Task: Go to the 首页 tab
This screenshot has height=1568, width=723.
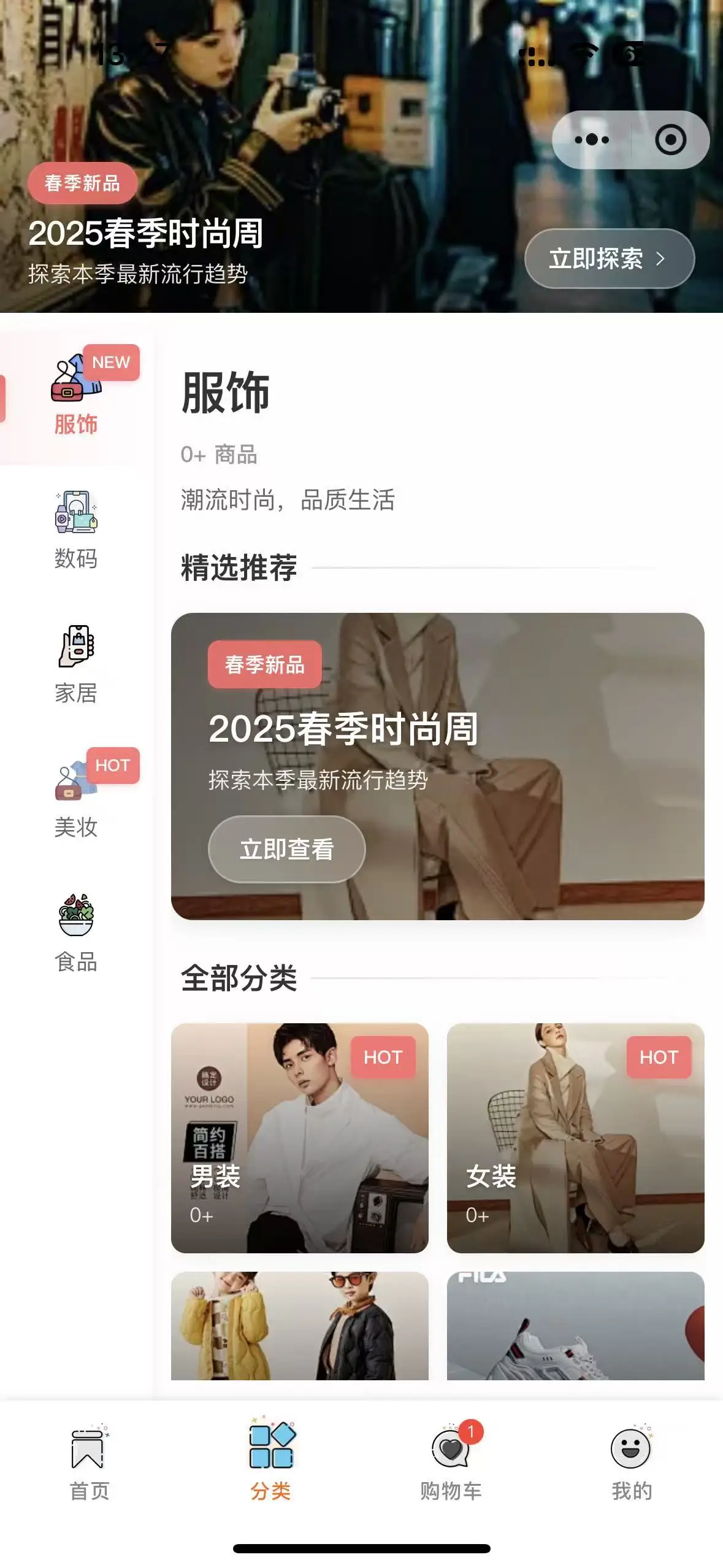Action: pyautogui.click(x=90, y=1462)
